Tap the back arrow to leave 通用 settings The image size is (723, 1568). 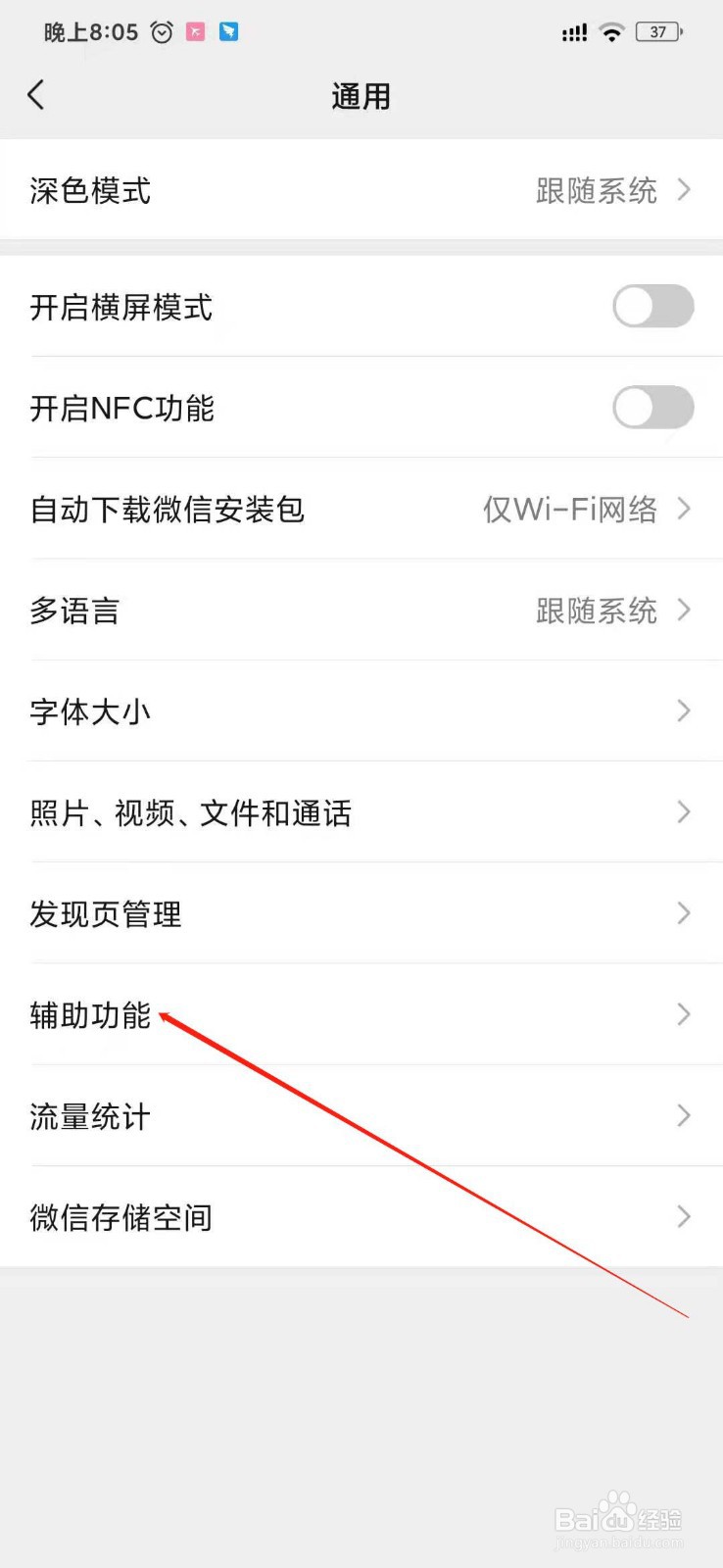click(x=36, y=94)
